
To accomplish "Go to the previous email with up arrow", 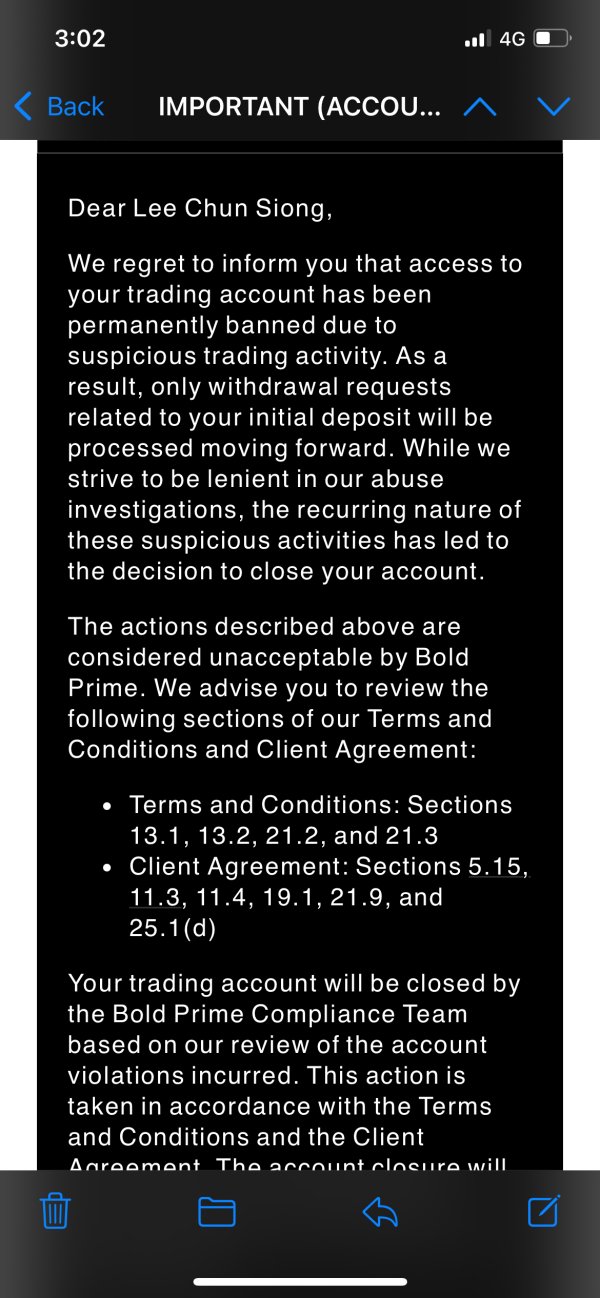I will pyautogui.click(x=480, y=107).
